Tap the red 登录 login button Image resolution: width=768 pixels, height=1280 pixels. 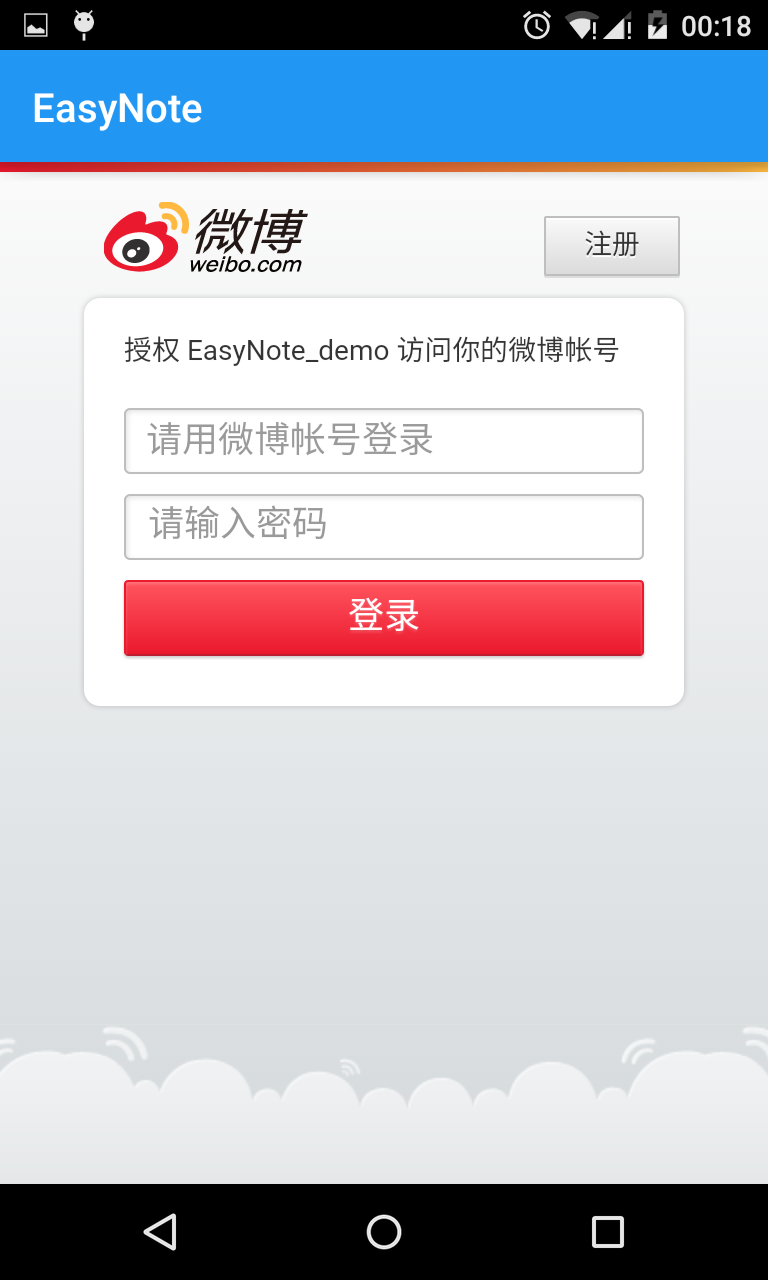[x=383, y=617]
